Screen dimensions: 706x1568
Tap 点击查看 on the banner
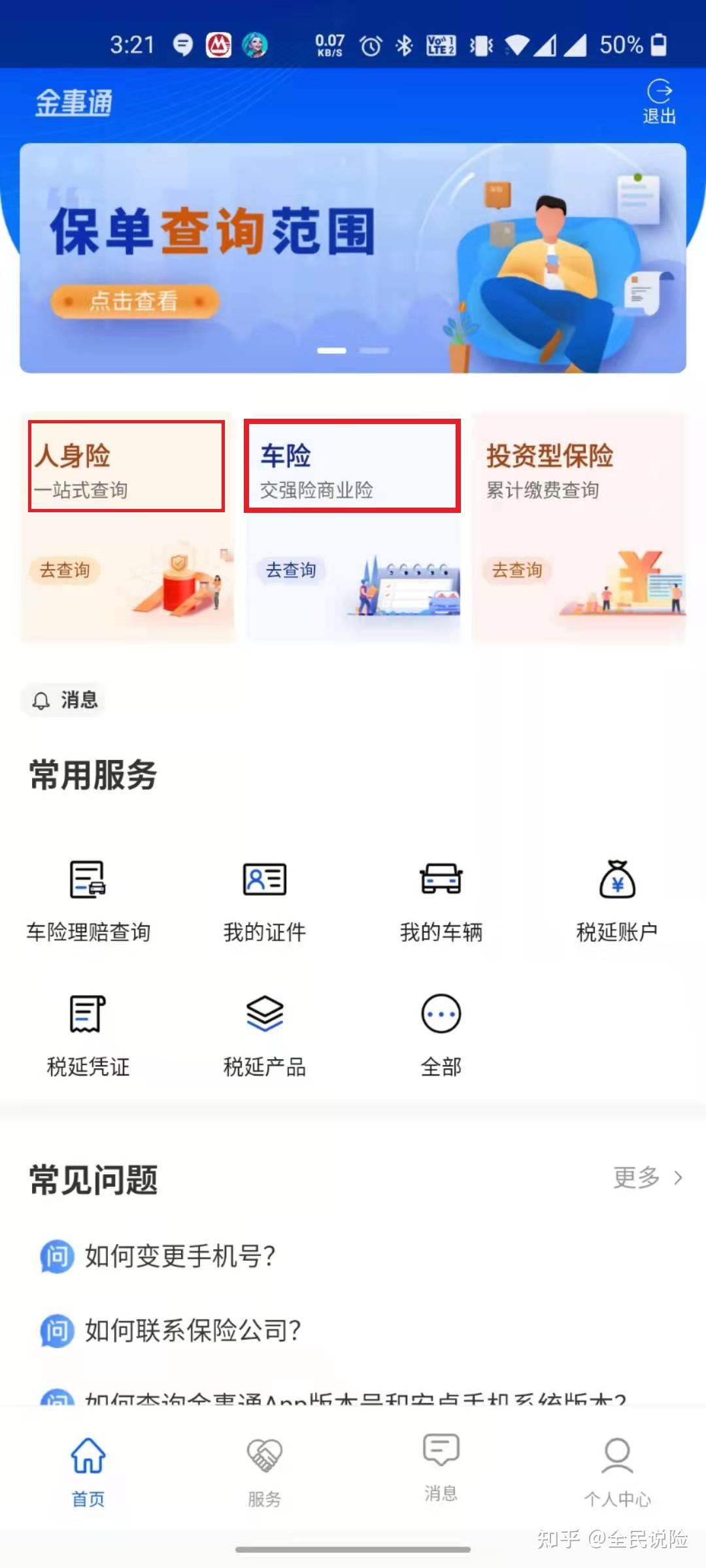[132, 301]
